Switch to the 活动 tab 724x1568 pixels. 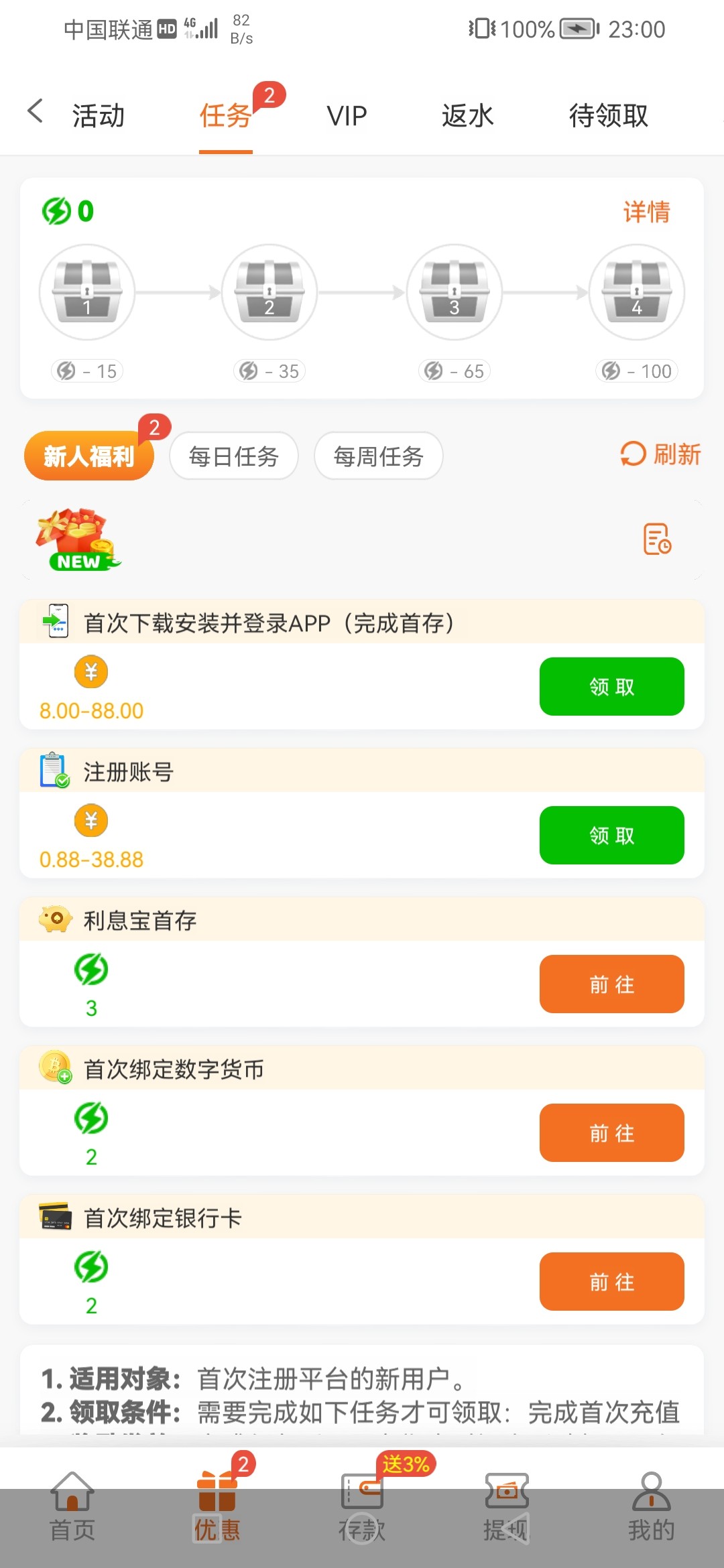98,115
